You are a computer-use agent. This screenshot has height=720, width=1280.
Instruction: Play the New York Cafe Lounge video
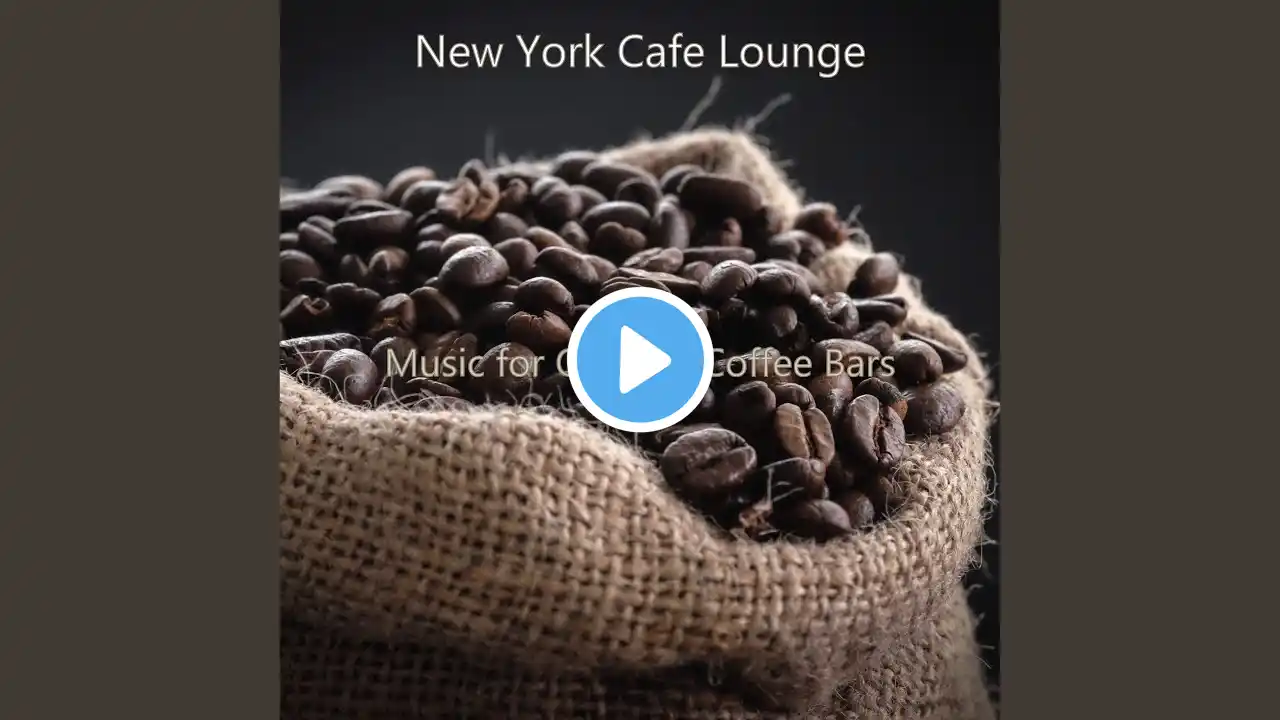pyautogui.click(x=640, y=360)
